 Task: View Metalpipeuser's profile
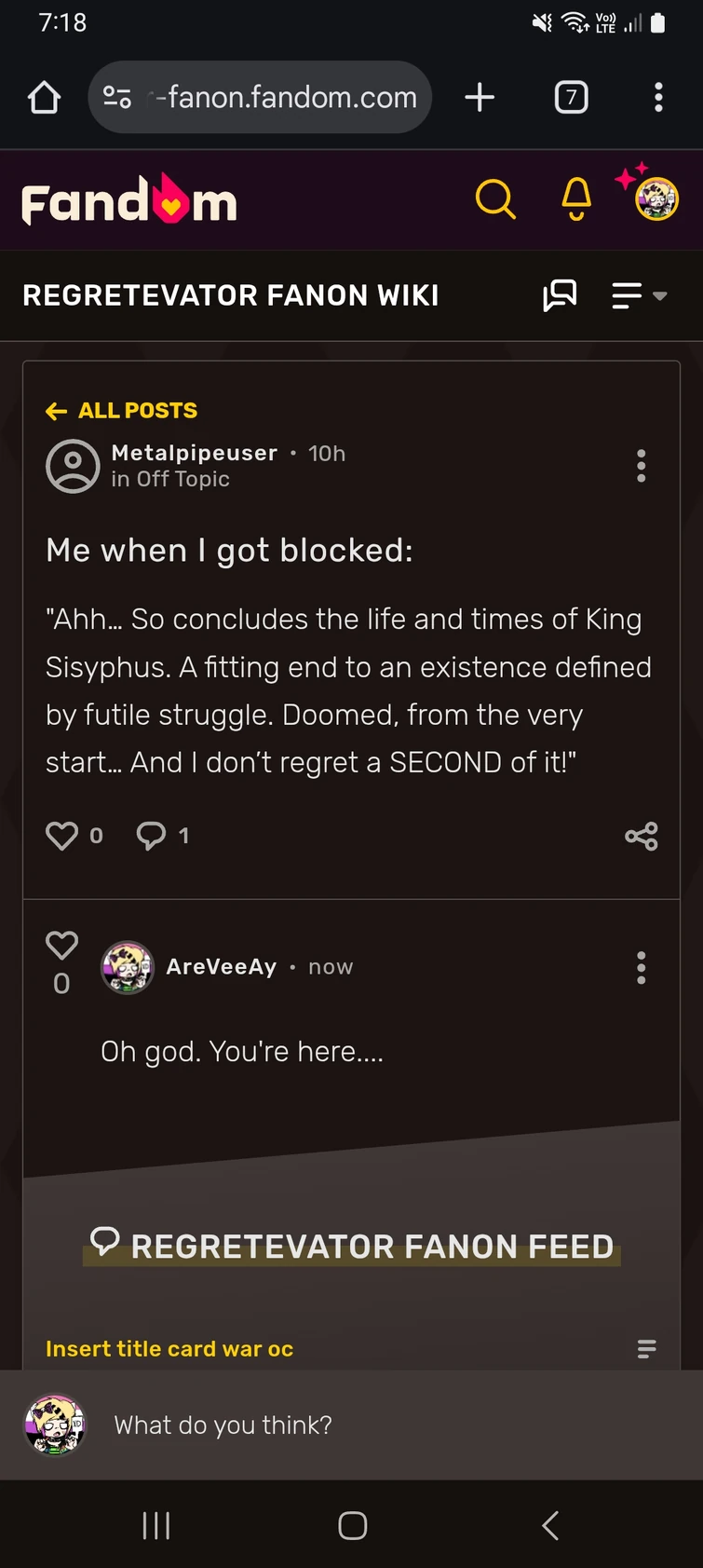[194, 453]
